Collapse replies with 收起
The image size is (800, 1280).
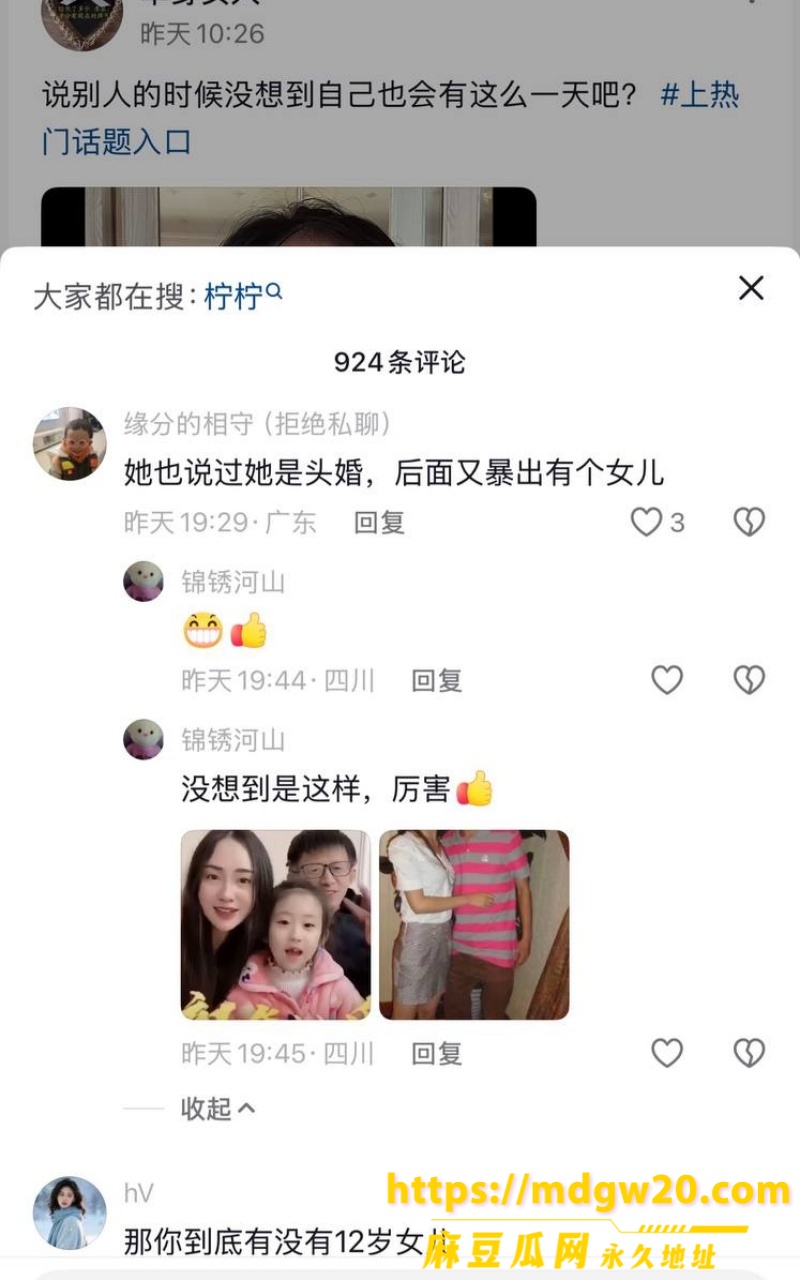click(218, 1108)
